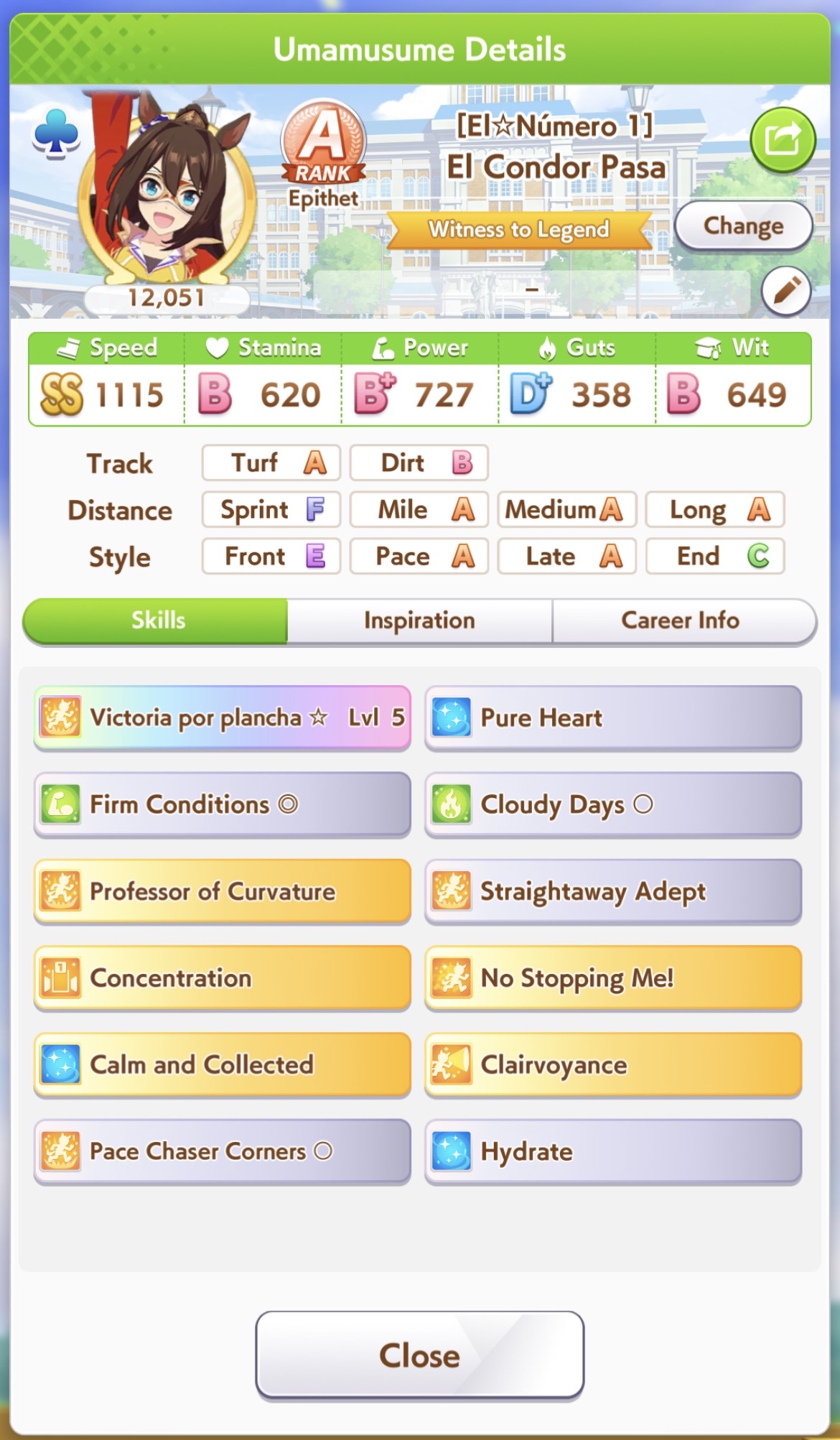Select the Skills tab
Viewport: 840px width, 1440px height.
click(157, 621)
